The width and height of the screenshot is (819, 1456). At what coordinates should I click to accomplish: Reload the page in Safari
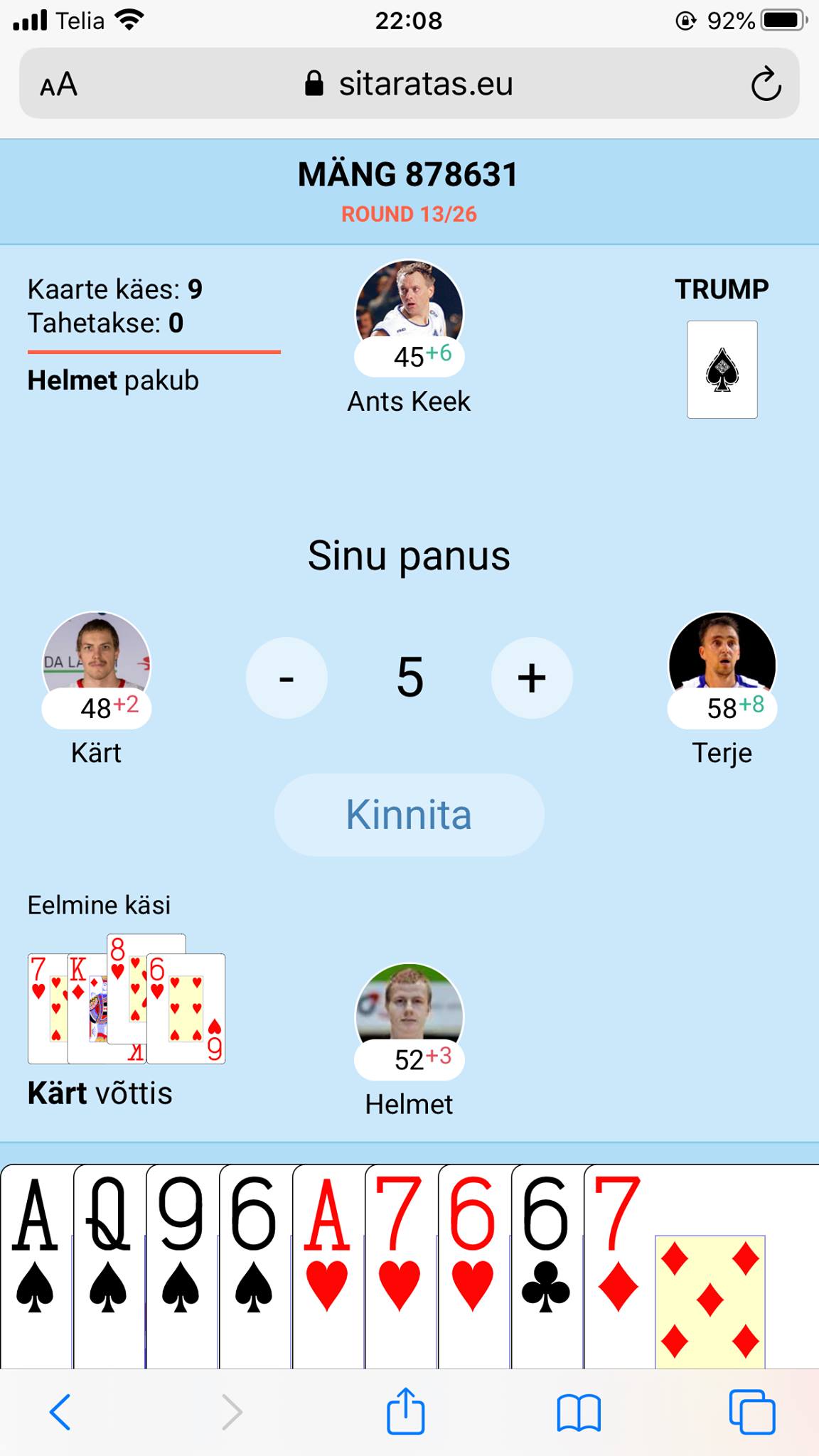(766, 85)
